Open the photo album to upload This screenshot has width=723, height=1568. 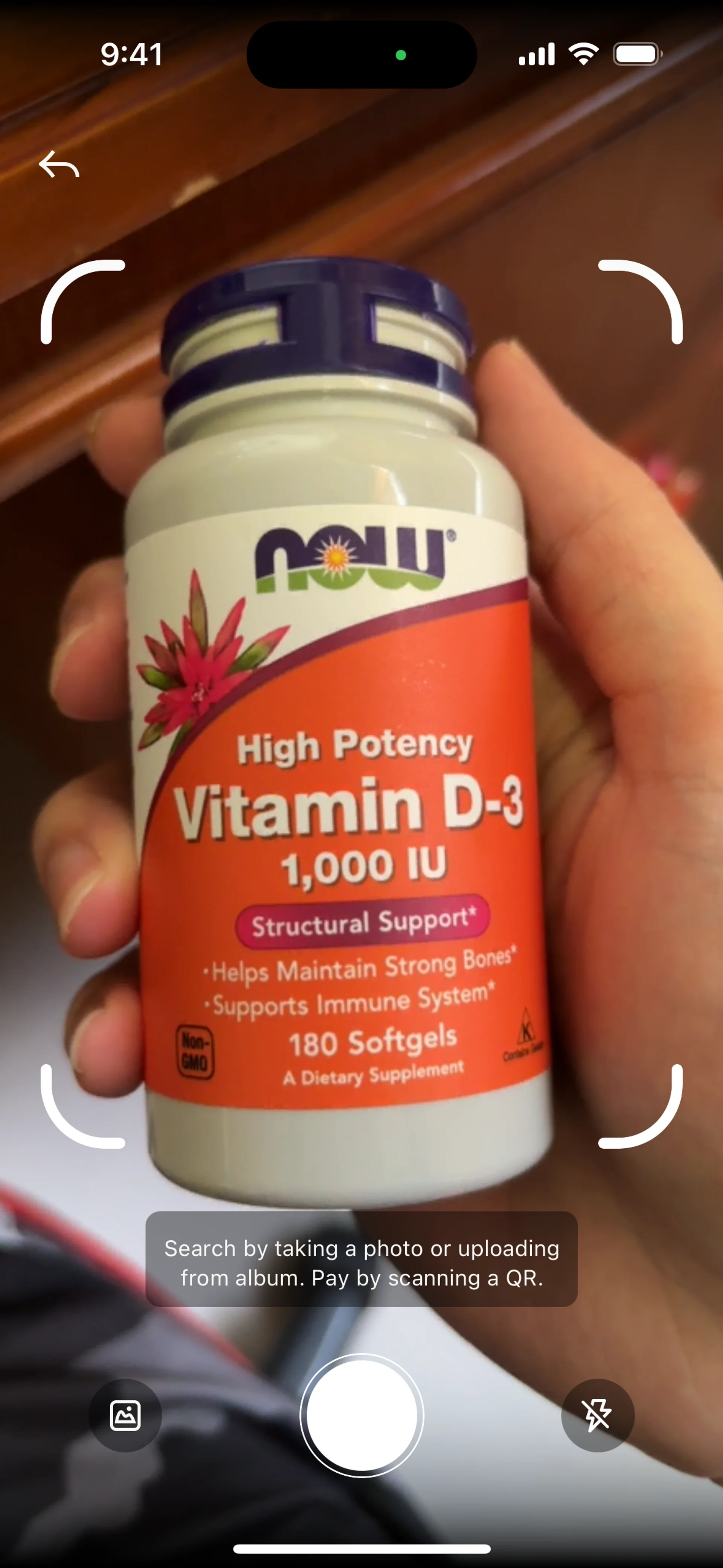pyautogui.click(x=125, y=1415)
